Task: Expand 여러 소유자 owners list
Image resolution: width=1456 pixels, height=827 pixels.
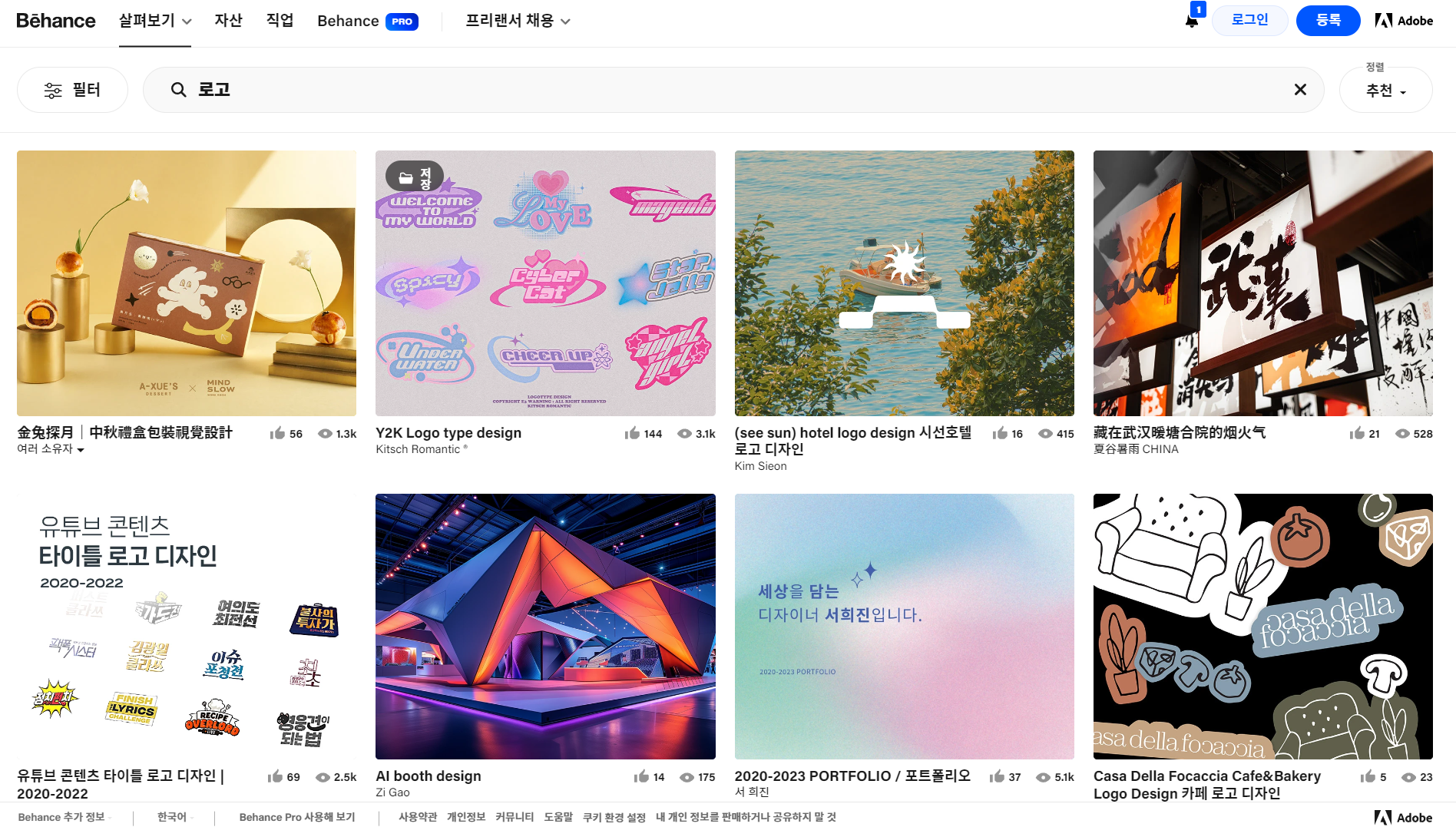Action: pyautogui.click(x=51, y=449)
